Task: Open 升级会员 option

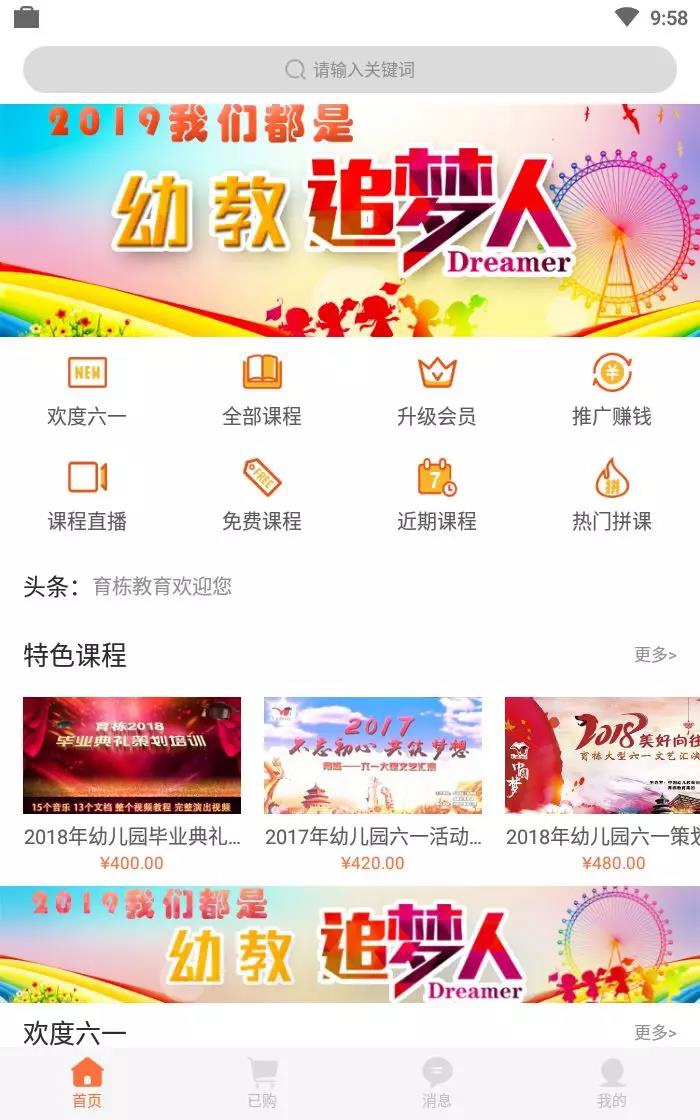Action: (437, 390)
